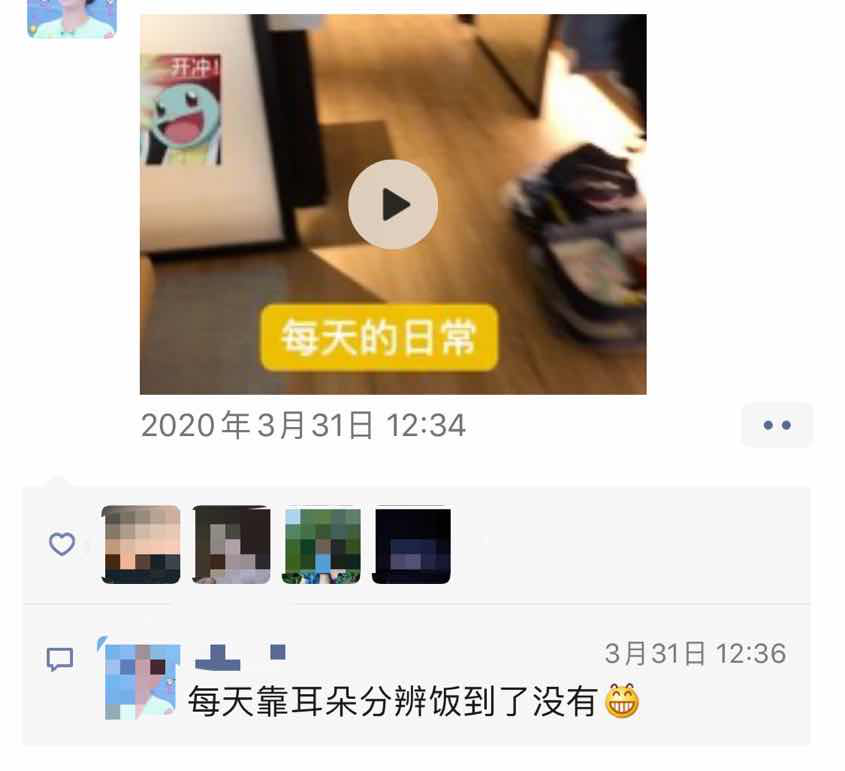Open the poster's avatar profile
The width and height of the screenshot is (845, 771).
click(72, 18)
